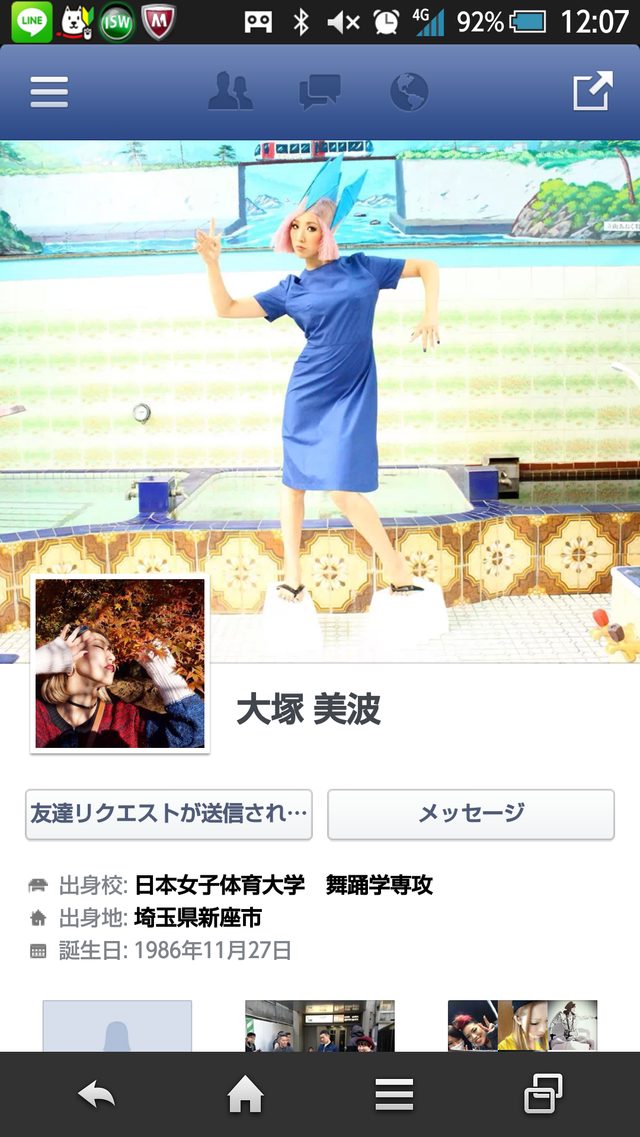
Task: Go to the home screen
Action: pyautogui.click(x=245, y=1096)
